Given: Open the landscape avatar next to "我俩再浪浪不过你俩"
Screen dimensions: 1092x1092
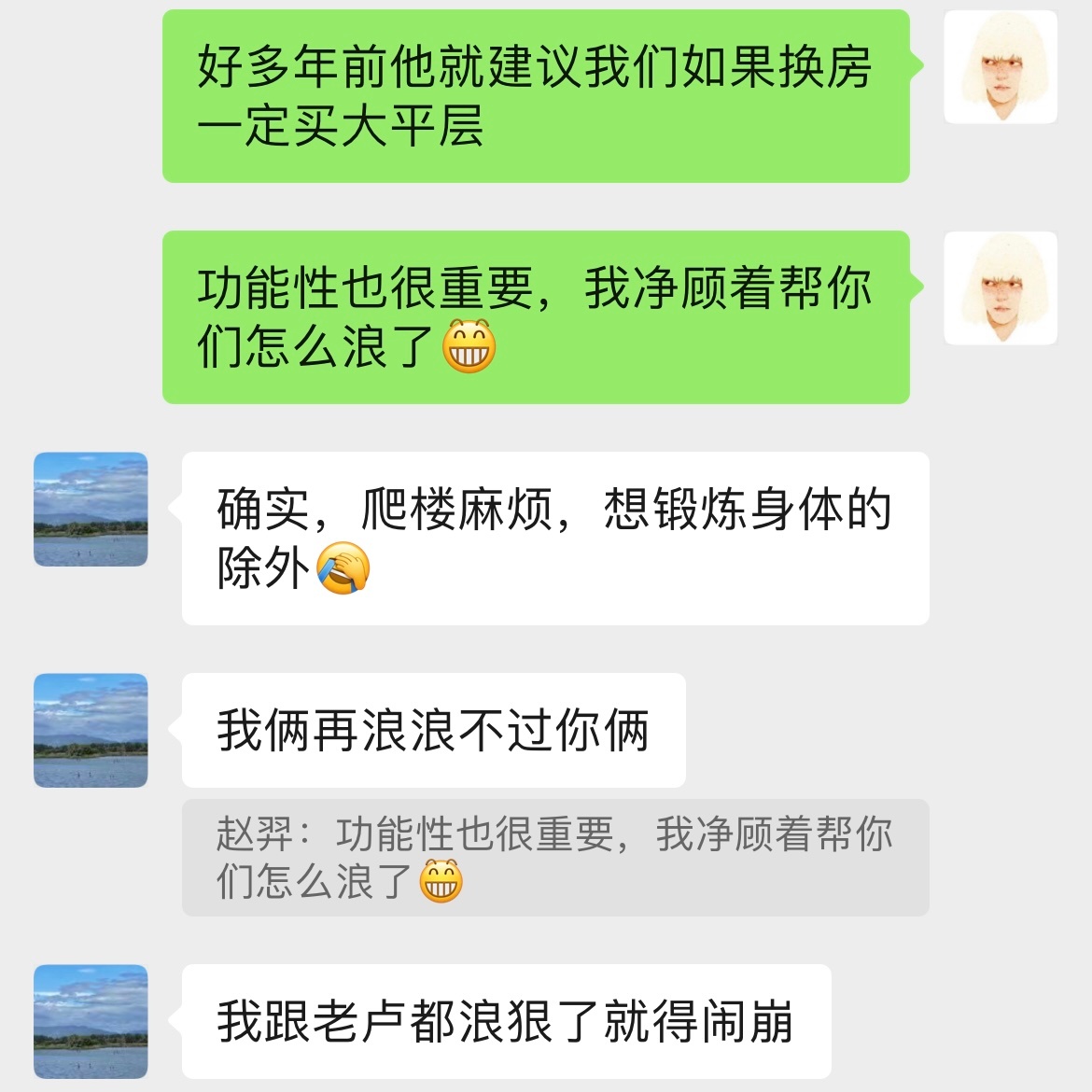Looking at the screenshot, I should pyautogui.click(x=91, y=730).
